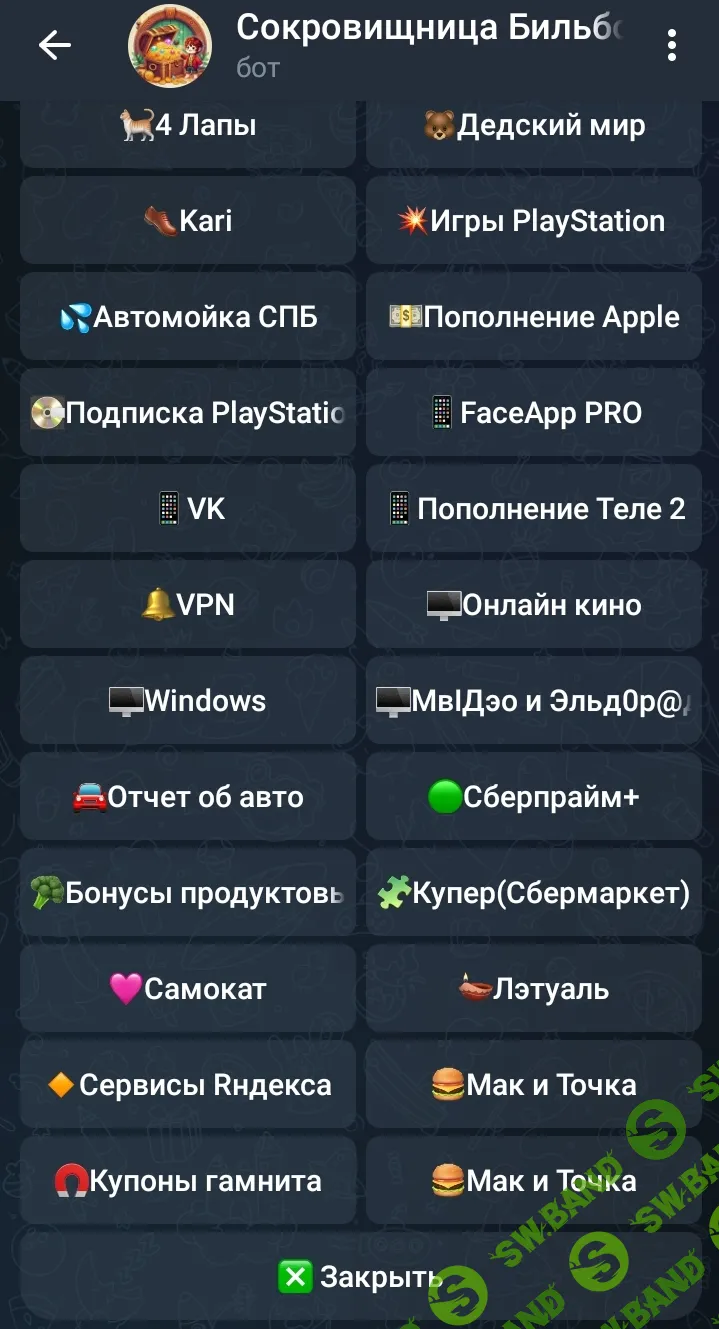Image resolution: width=719 pixels, height=1329 pixels.
Task: Select the Windows button
Action: tap(188, 701)
